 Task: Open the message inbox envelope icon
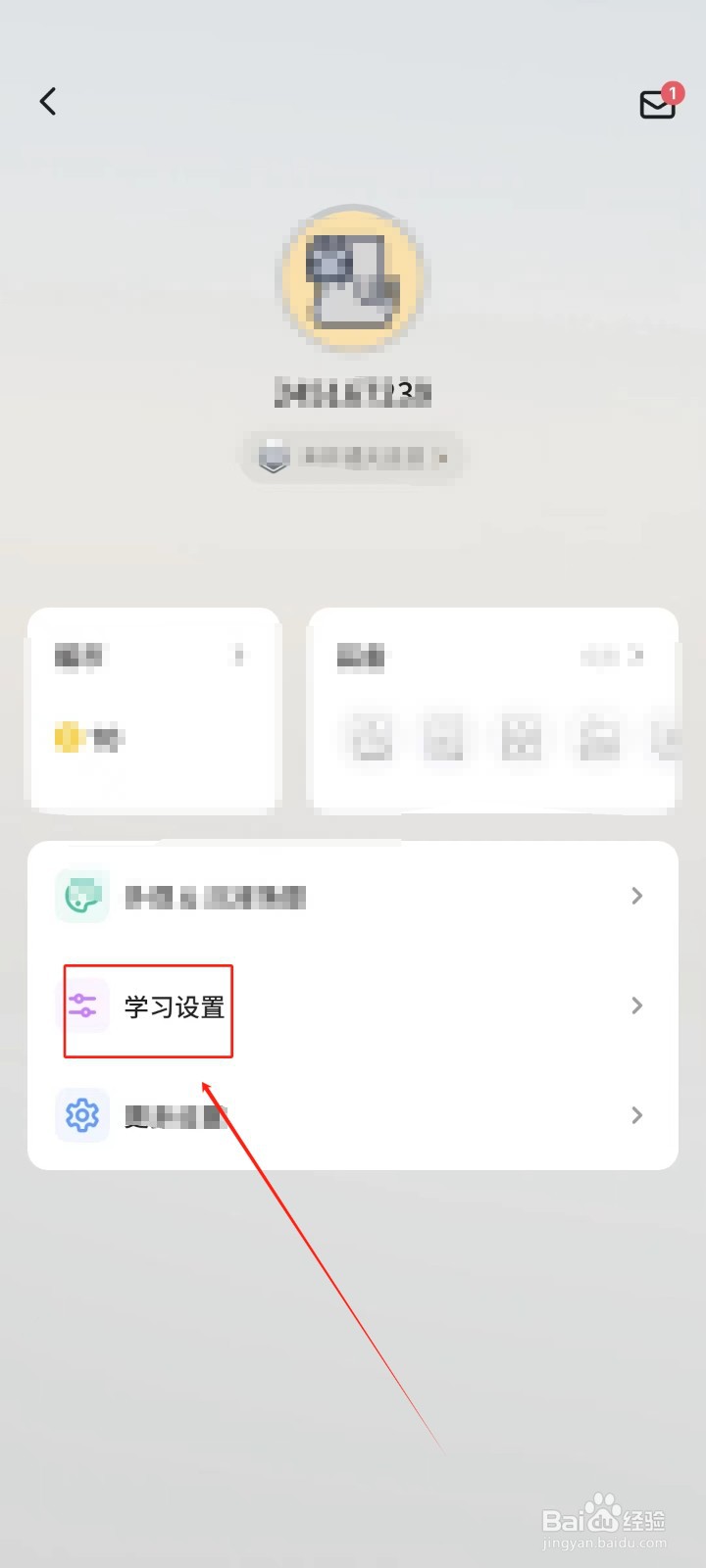coord(657,104)
